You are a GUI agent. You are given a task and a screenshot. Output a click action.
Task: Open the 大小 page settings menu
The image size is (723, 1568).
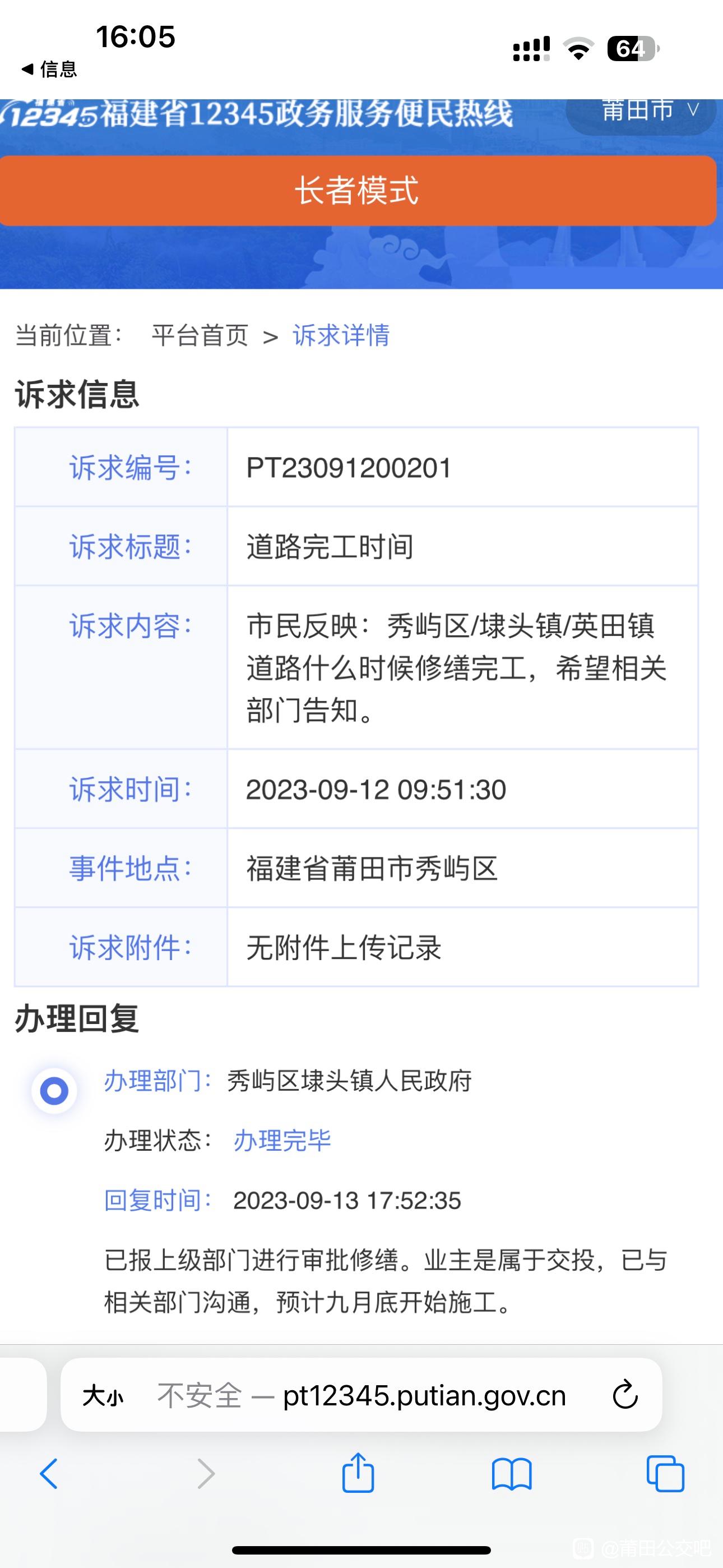[x=103, y=1395]
